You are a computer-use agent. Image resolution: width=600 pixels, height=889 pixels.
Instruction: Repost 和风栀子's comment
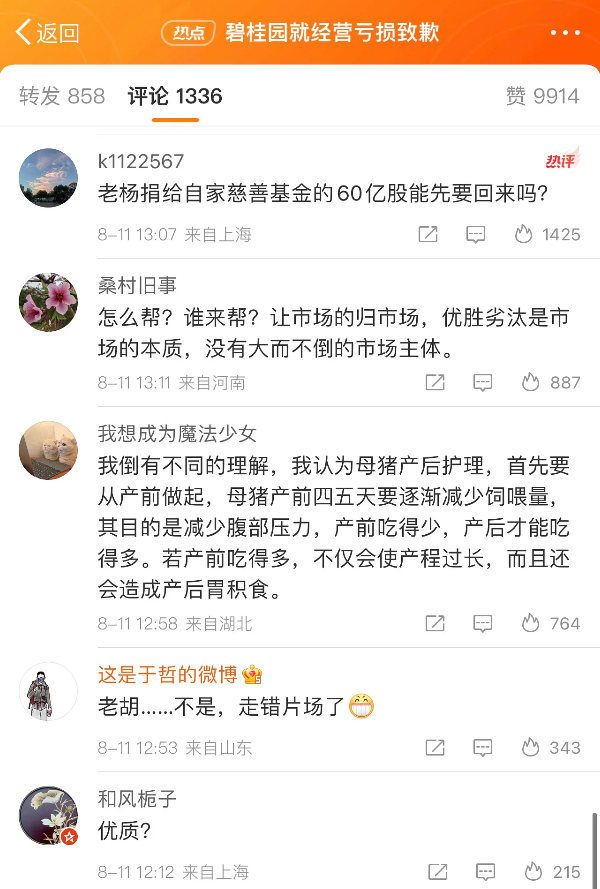click(x=437, y=871)
